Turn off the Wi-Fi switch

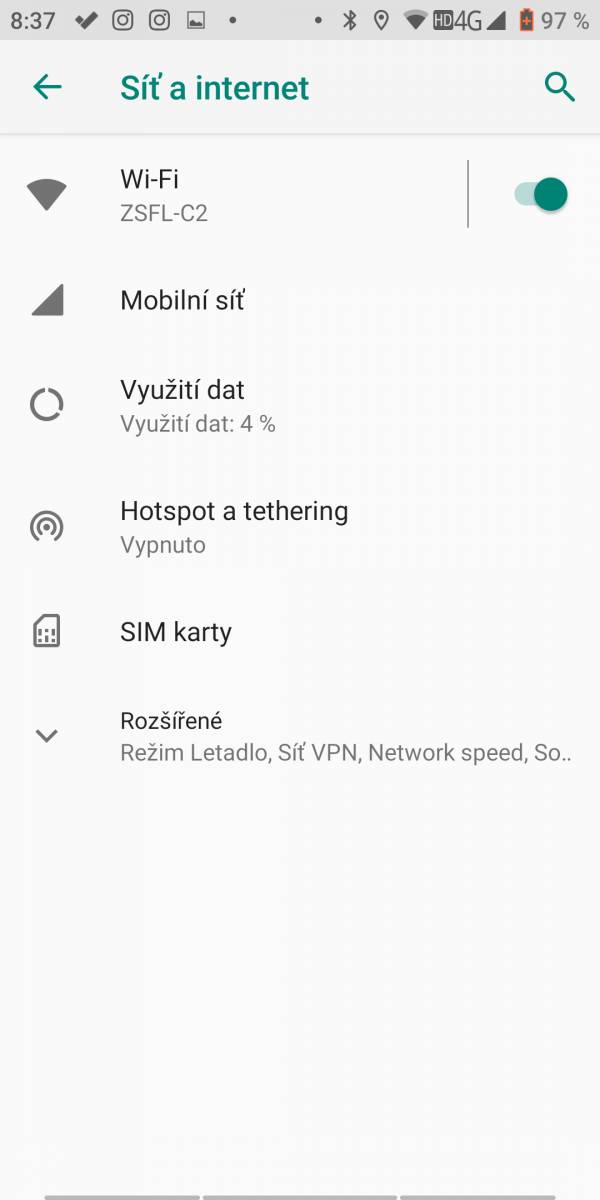(541, 194)
